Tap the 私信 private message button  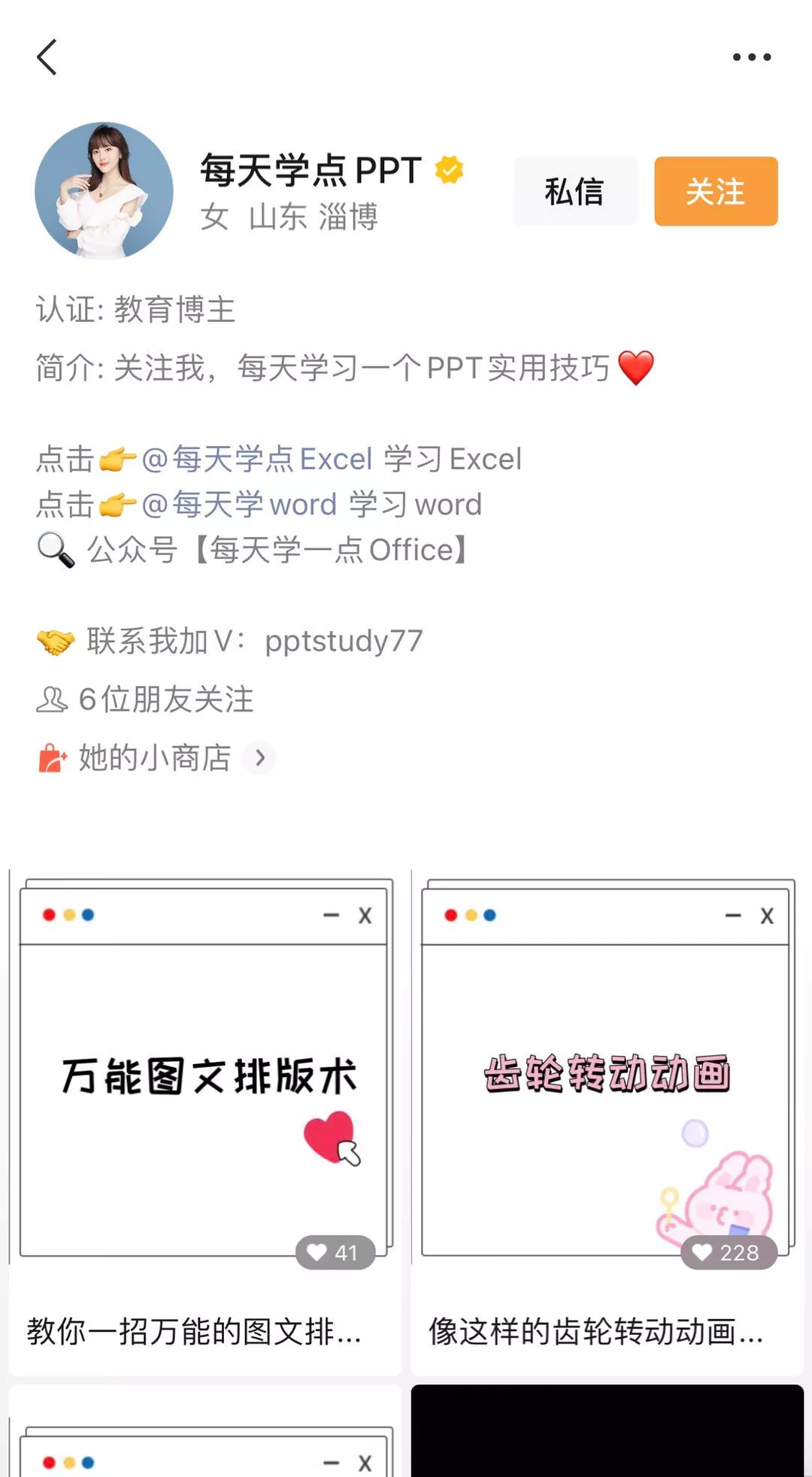point(575,191)
